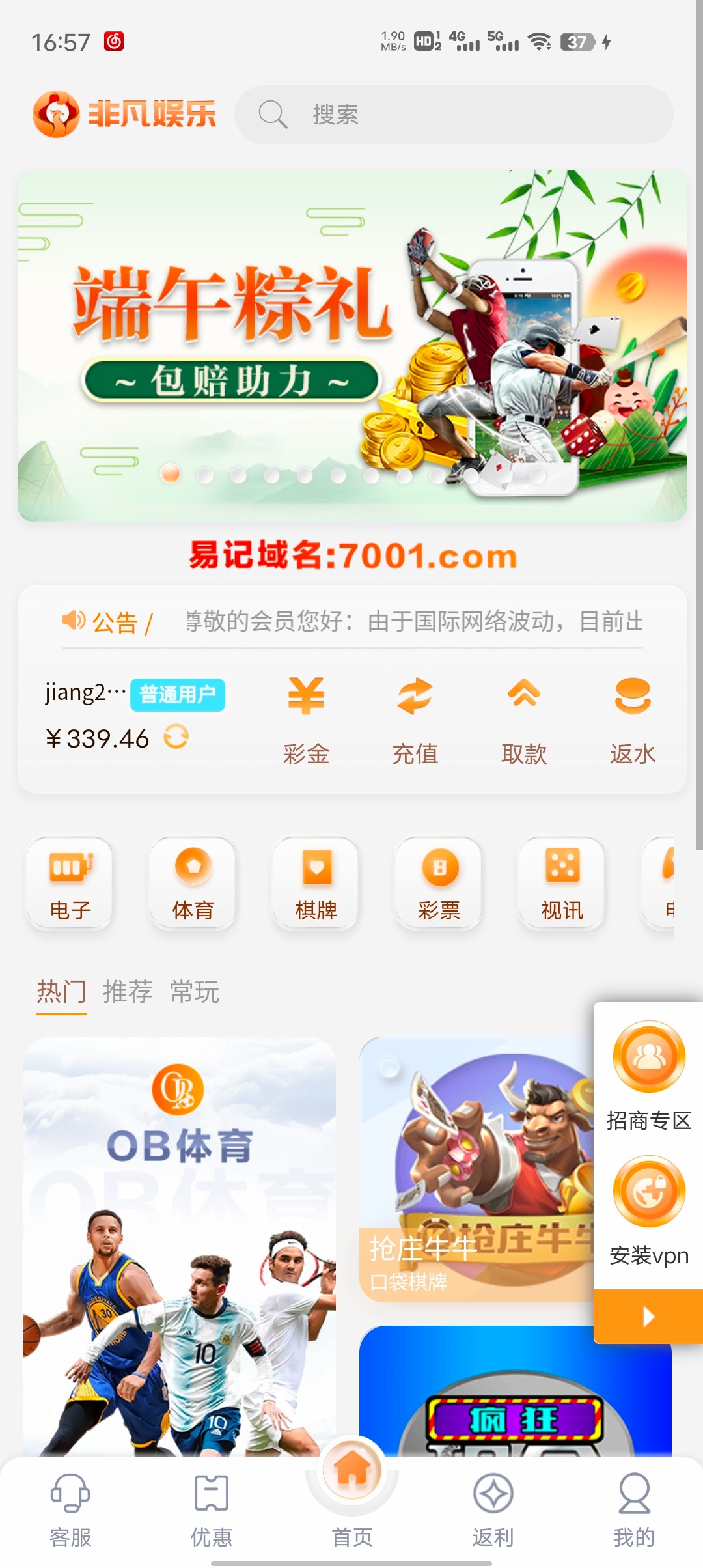Open 招商专区 from the floating panel
Screen dimensions: 703x1568
click(x=648, y=1076)
